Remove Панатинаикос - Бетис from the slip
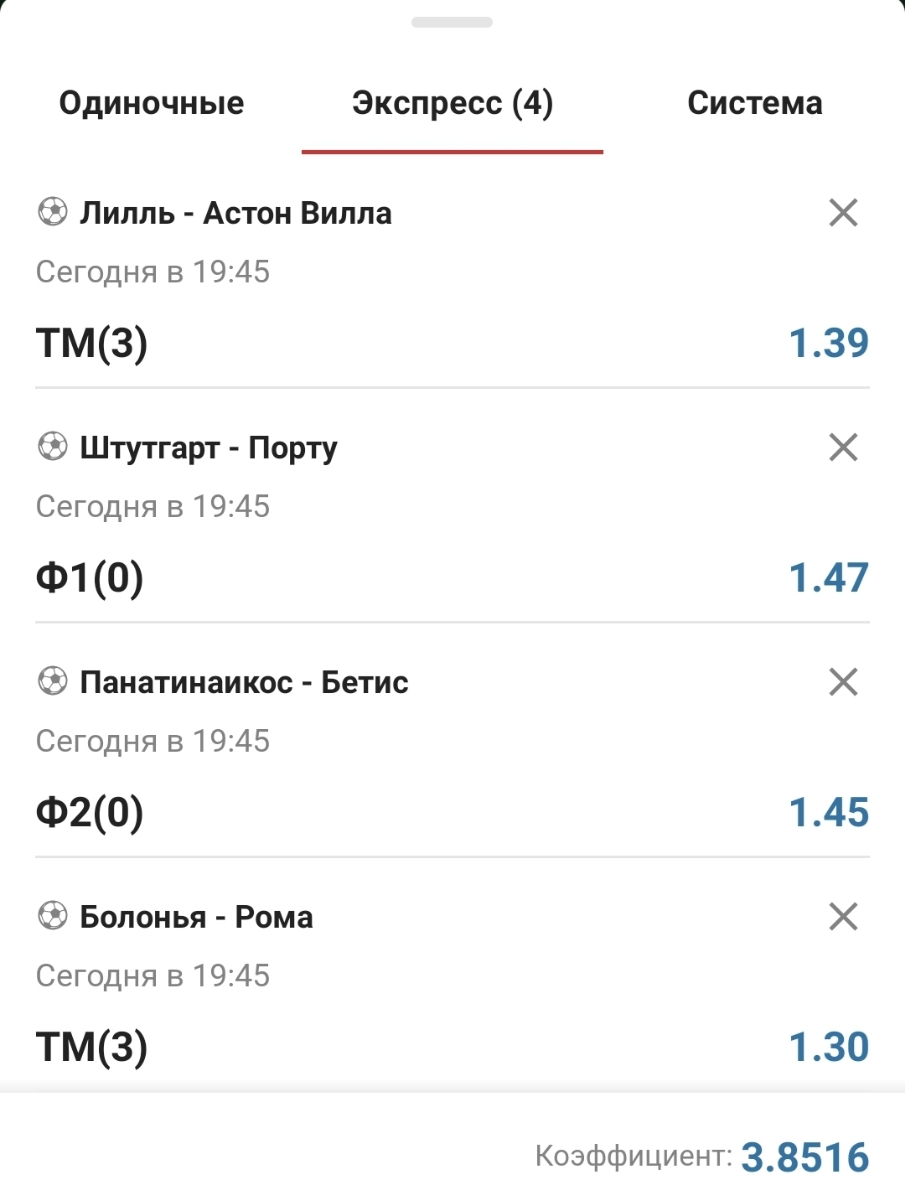The image size is (905, 1200). click(843, 682)
